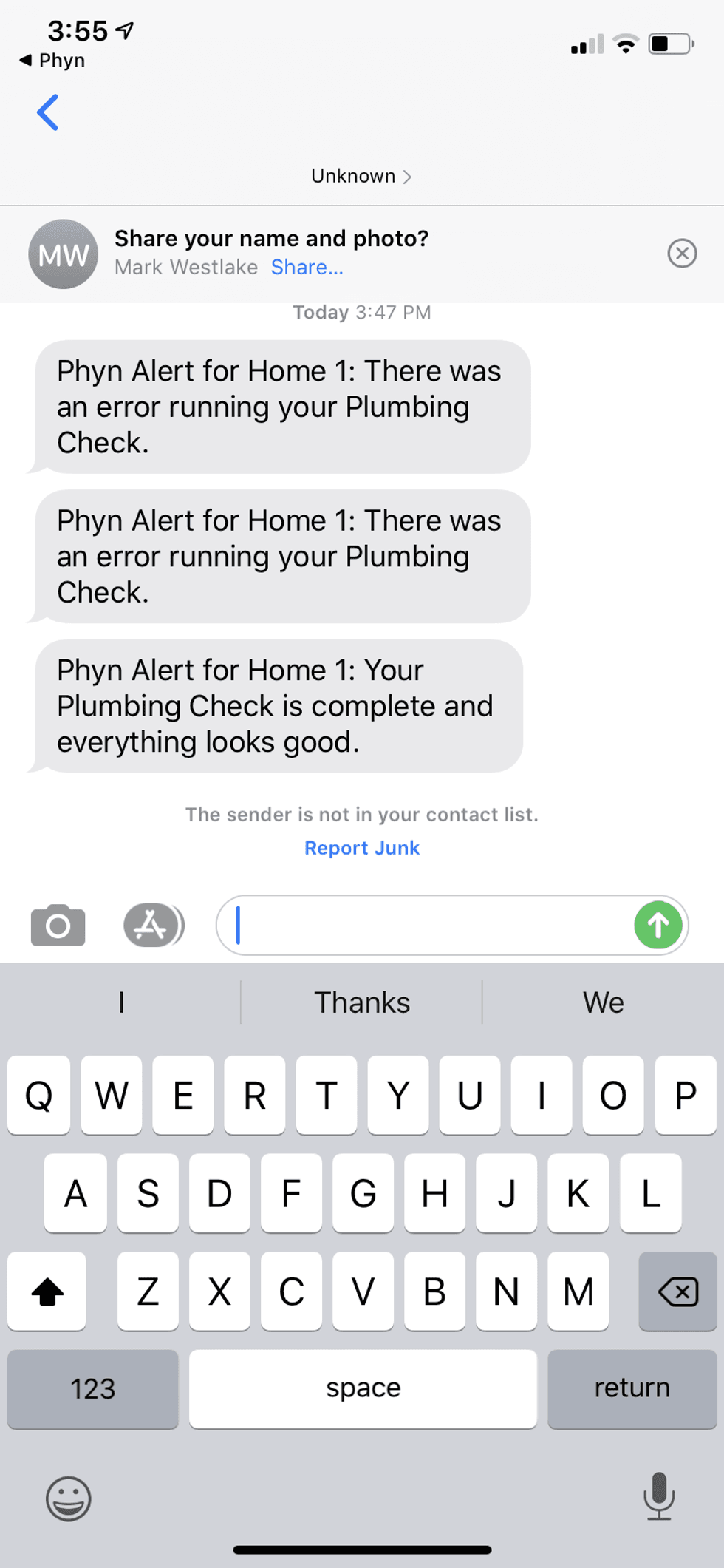Select the Thanks predictive text suggestion
724x1568 pixels.
(x=362, y=1002)
